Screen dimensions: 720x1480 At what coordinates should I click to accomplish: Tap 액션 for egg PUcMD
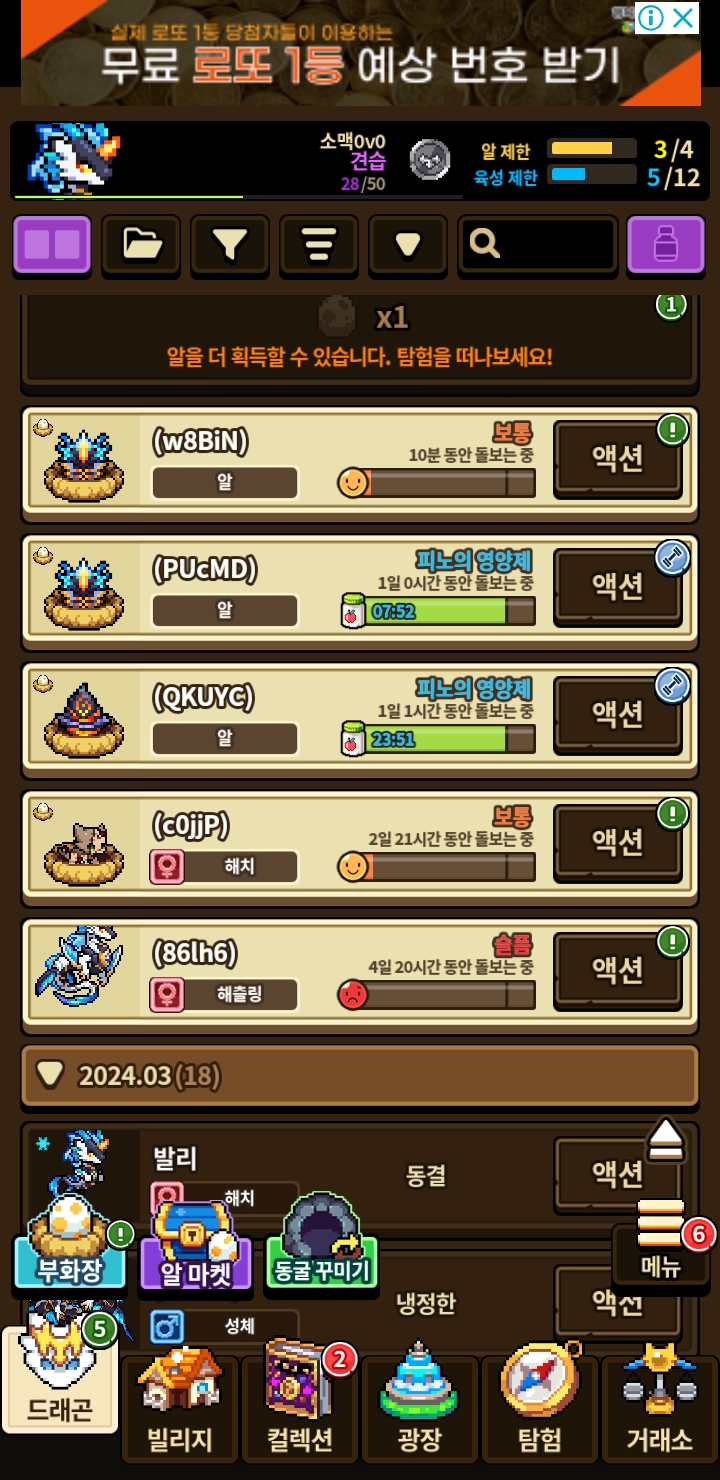[x=617, y=586]
